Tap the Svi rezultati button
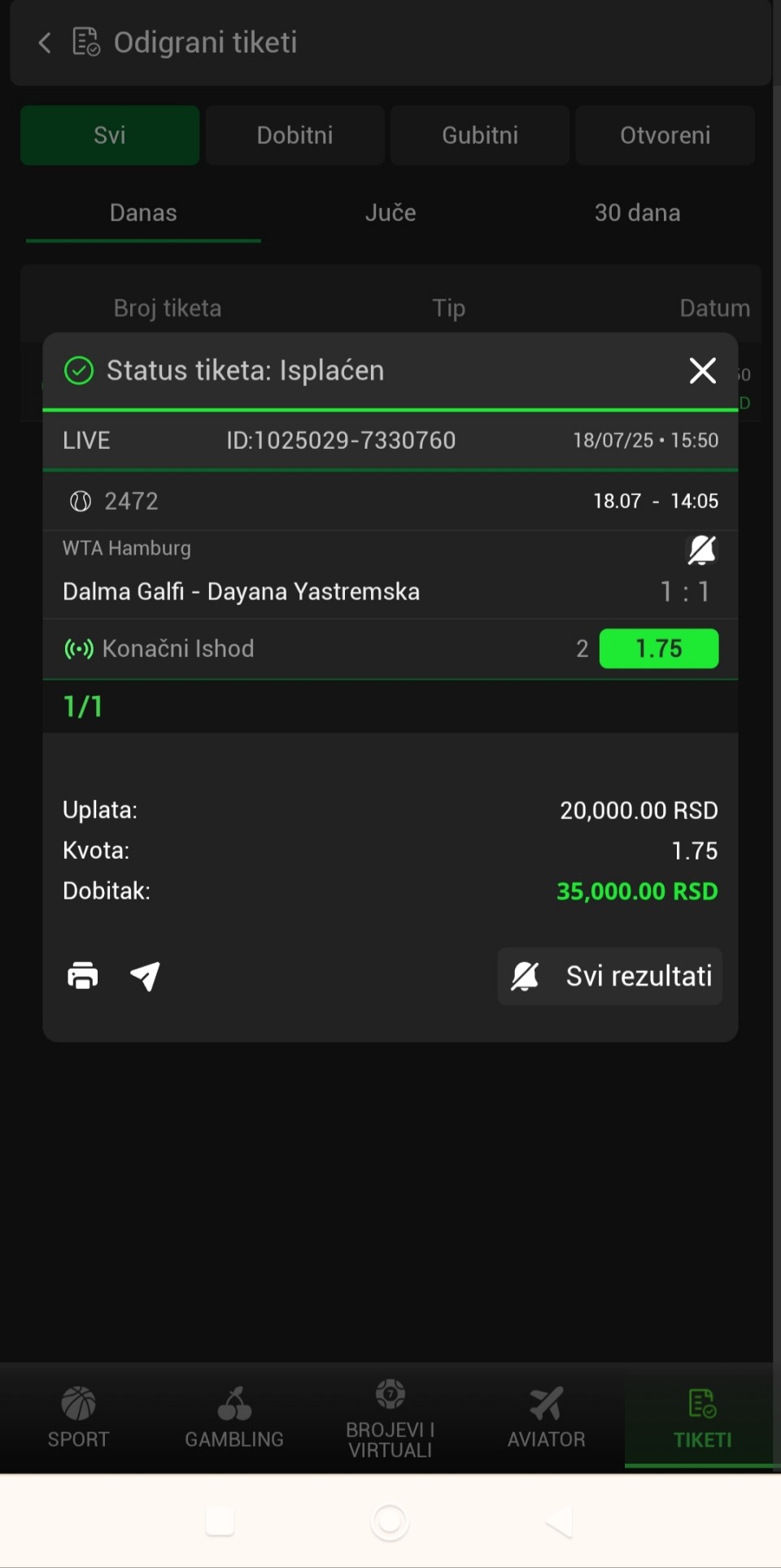 609,976
